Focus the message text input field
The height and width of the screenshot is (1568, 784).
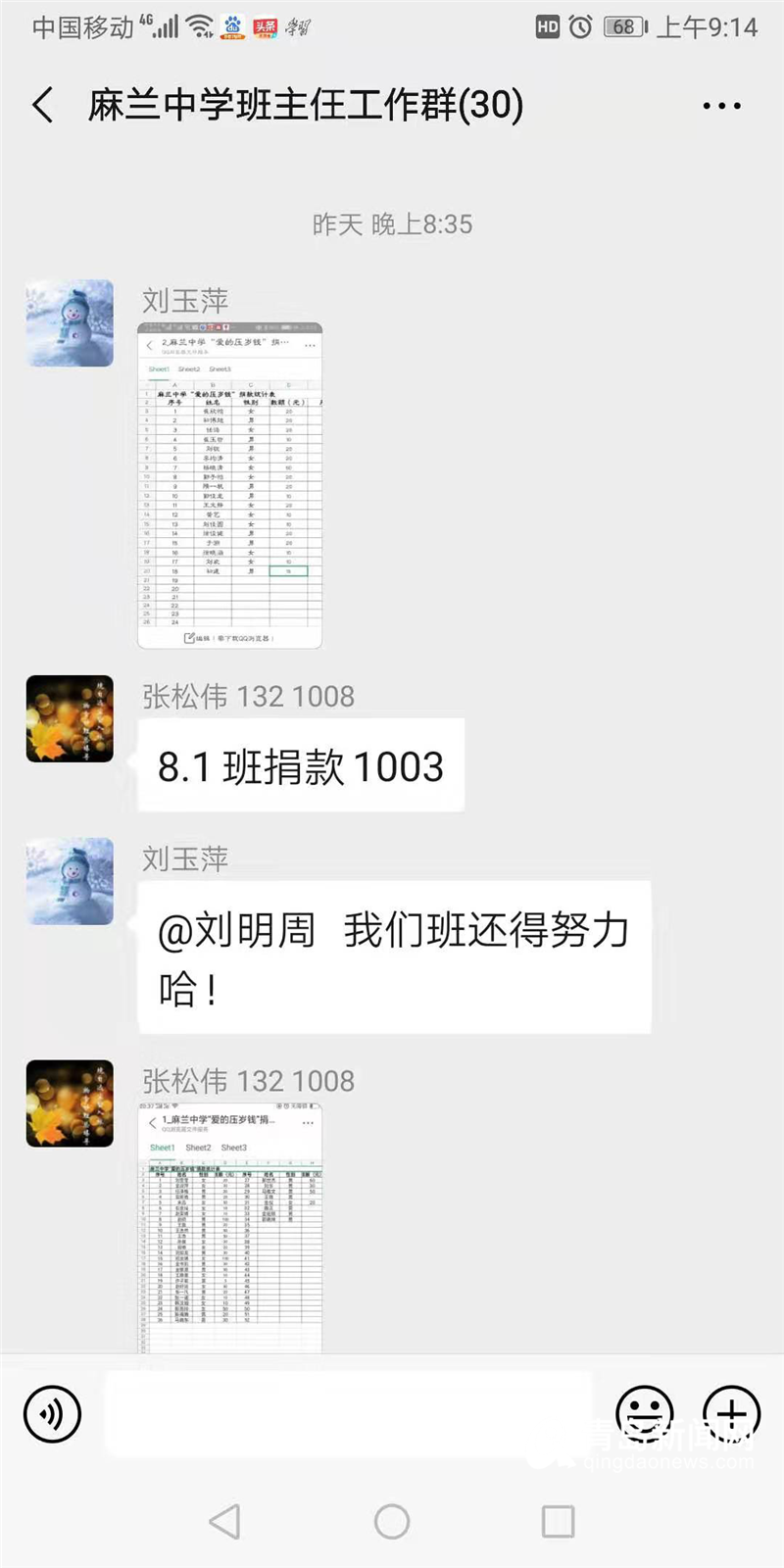tap(348, 1414)
